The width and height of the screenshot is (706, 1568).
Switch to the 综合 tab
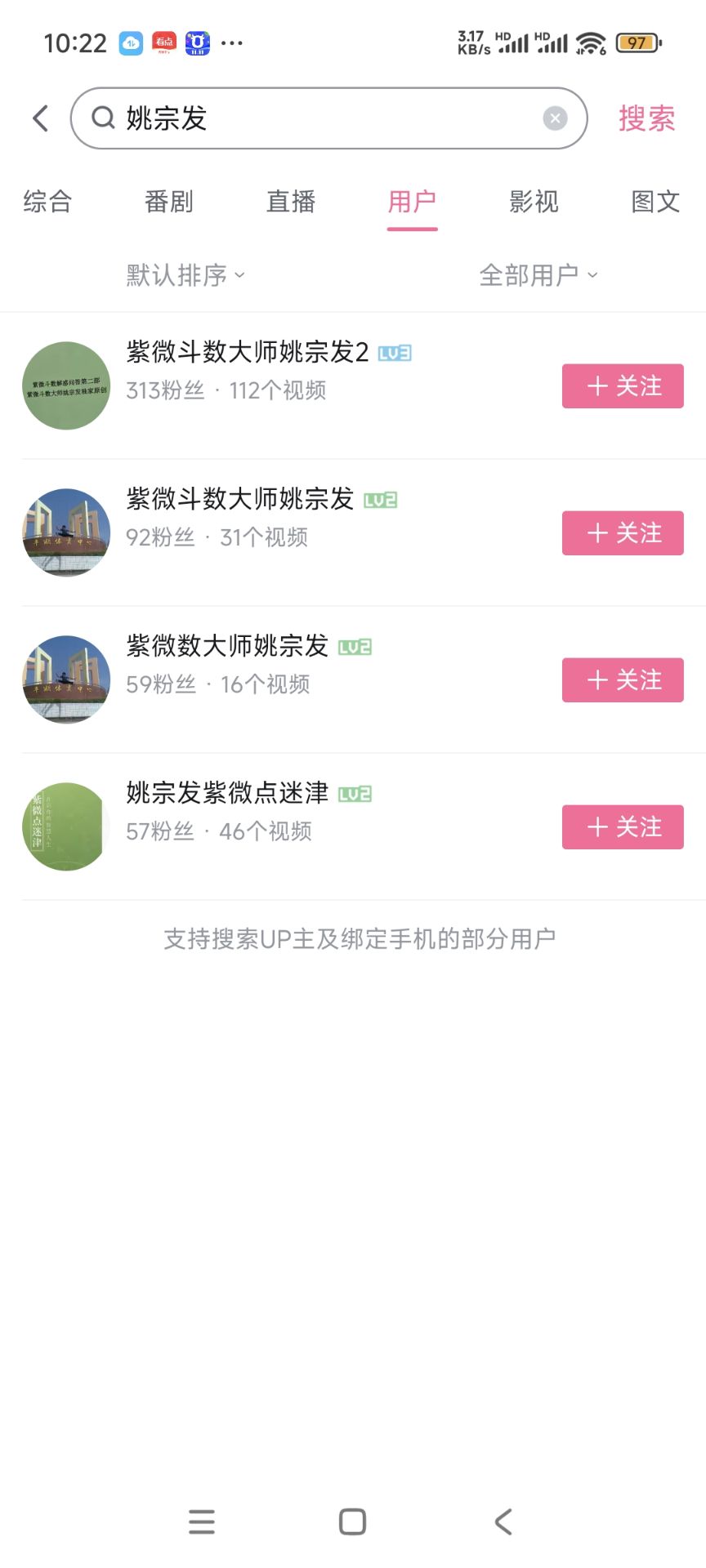pos(47,203)
